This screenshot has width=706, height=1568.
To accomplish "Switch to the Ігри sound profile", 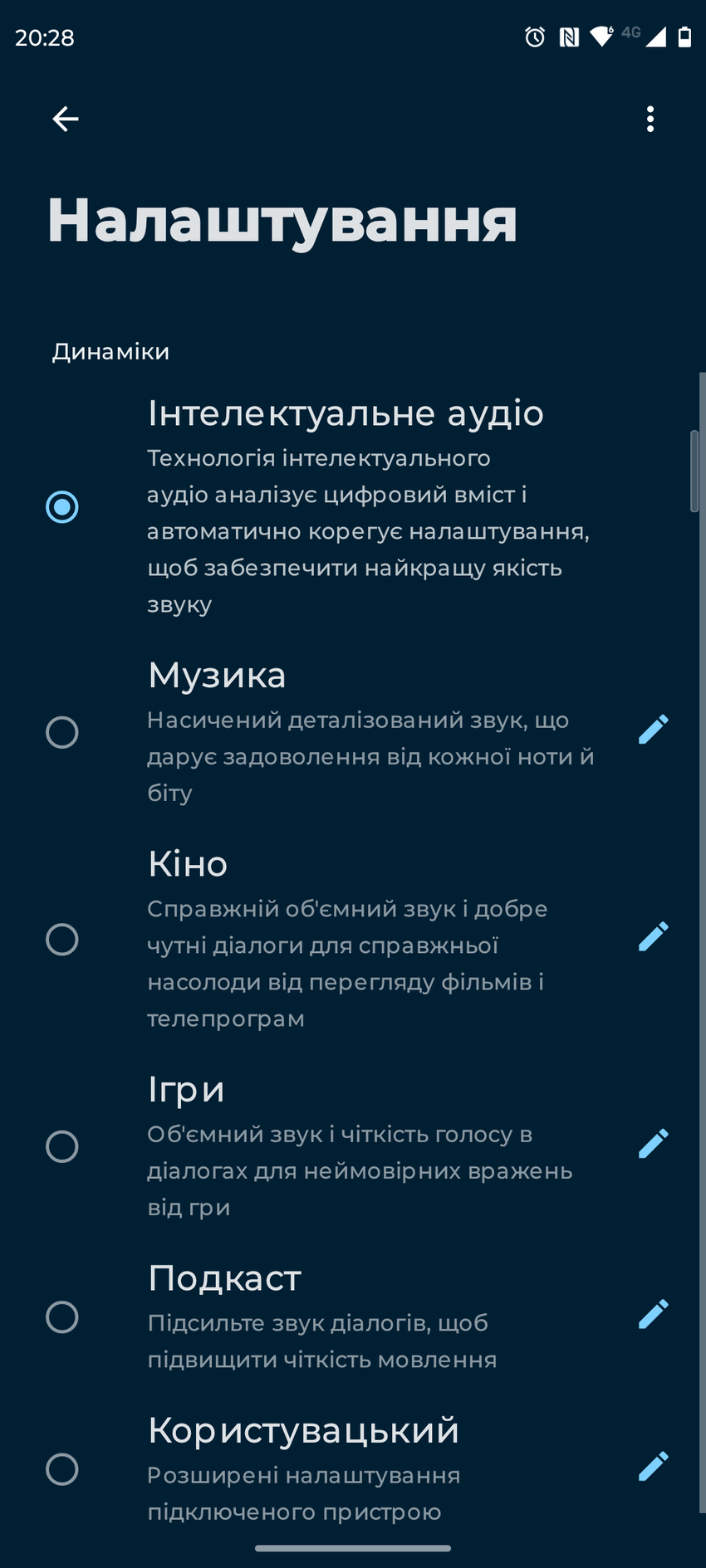I will click(62, 1146).
